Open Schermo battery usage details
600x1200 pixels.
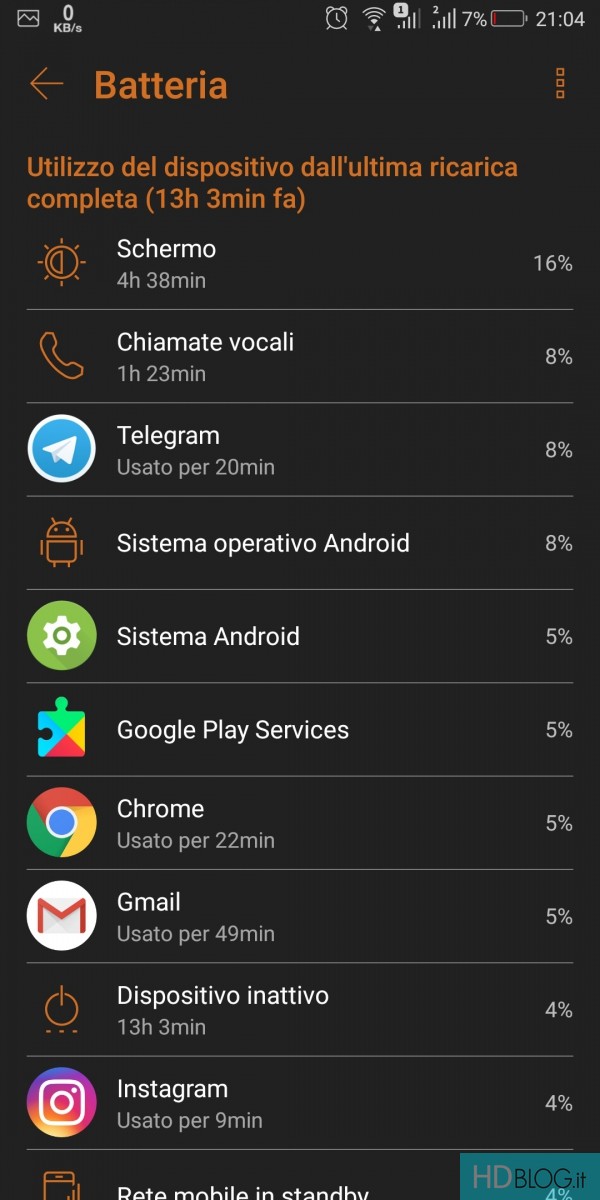point(300,263)
